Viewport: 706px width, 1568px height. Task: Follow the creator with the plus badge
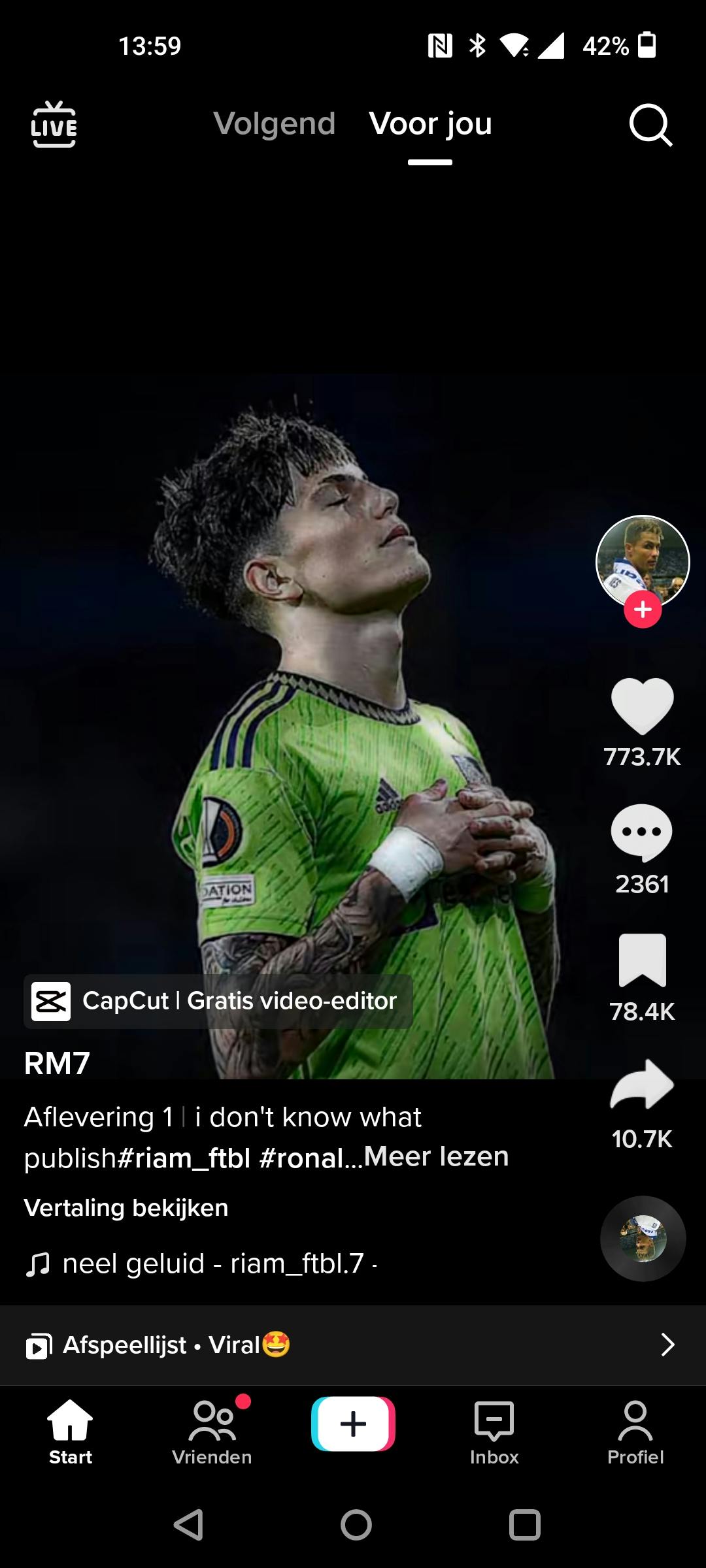click(643, 610)
